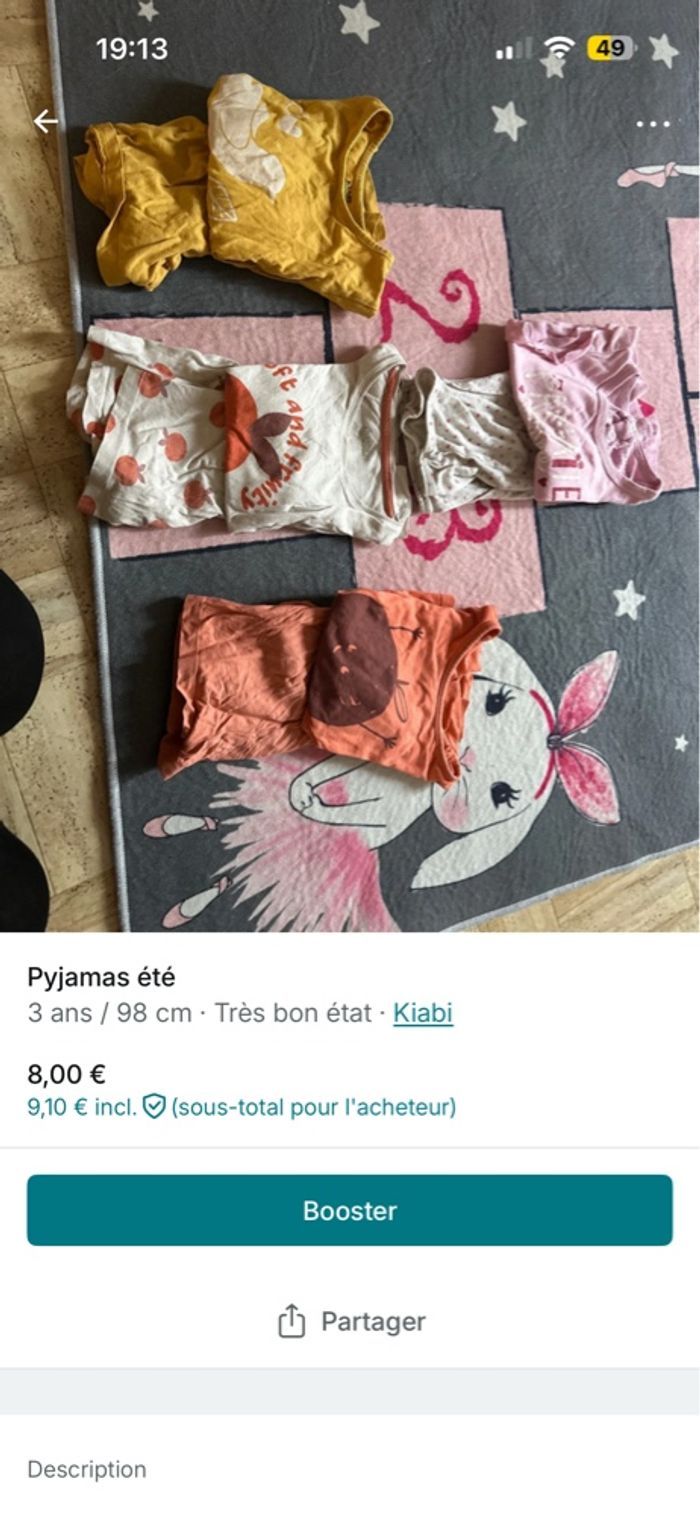Go back using the arrow icon
700x1515 pixels.
pos(46,122)
